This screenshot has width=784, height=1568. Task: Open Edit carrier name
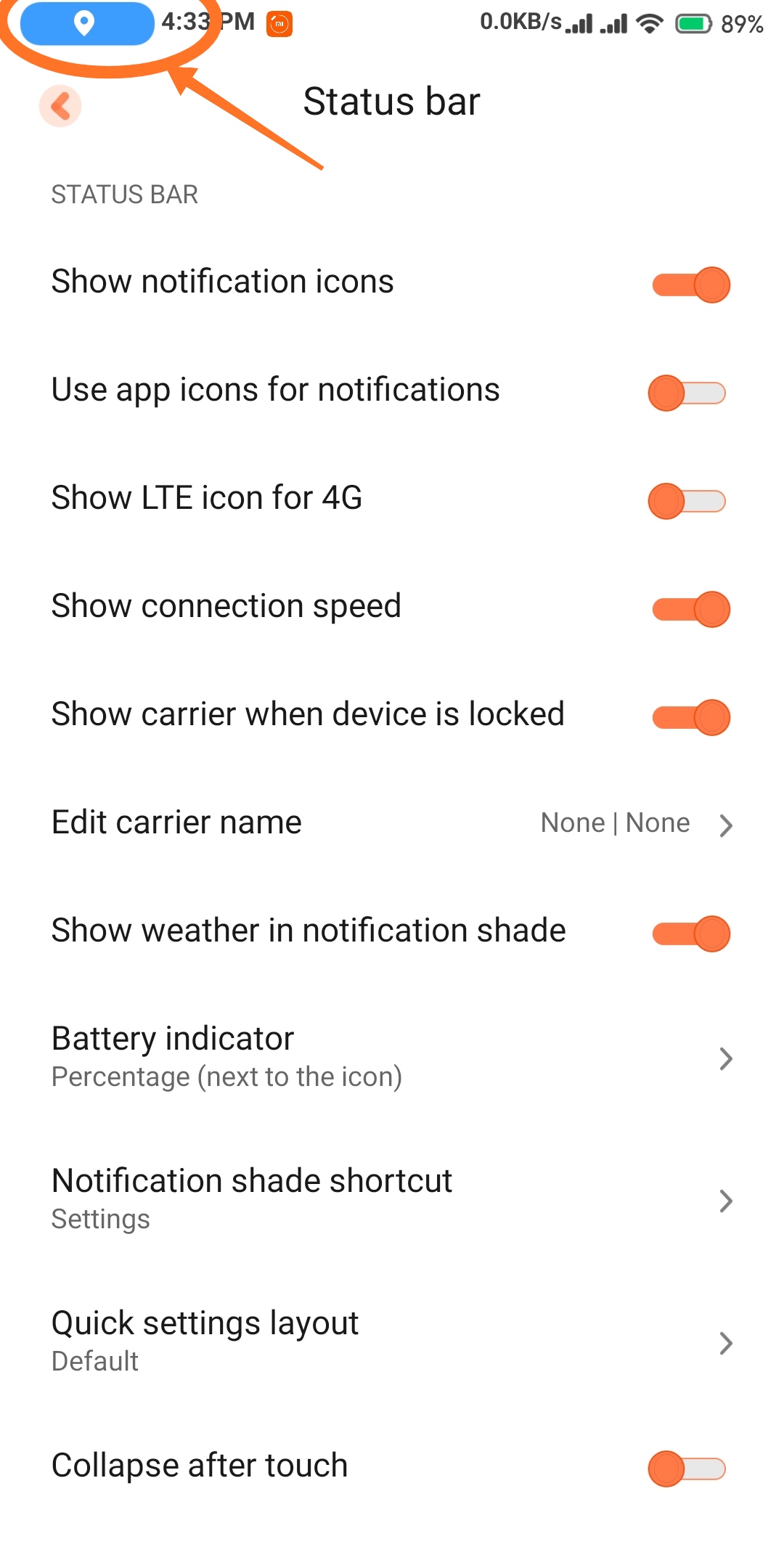click(x=392, y=823)
